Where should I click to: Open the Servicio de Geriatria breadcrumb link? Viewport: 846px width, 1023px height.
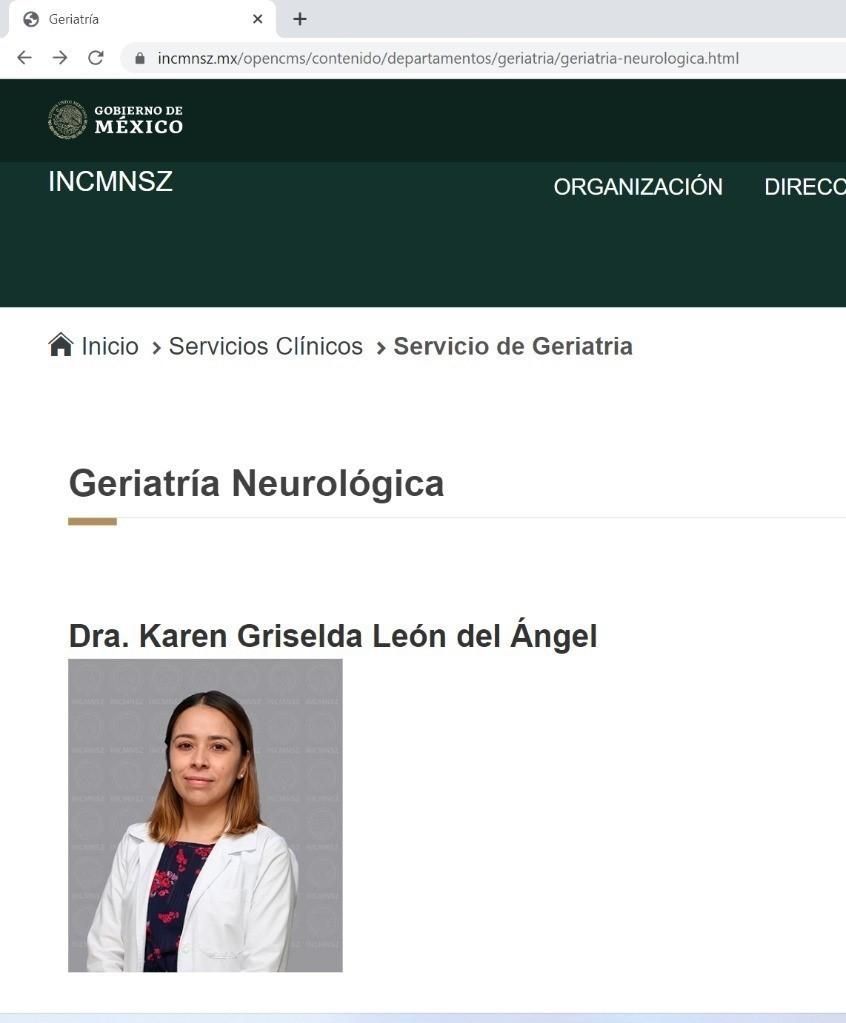point(513,346)
